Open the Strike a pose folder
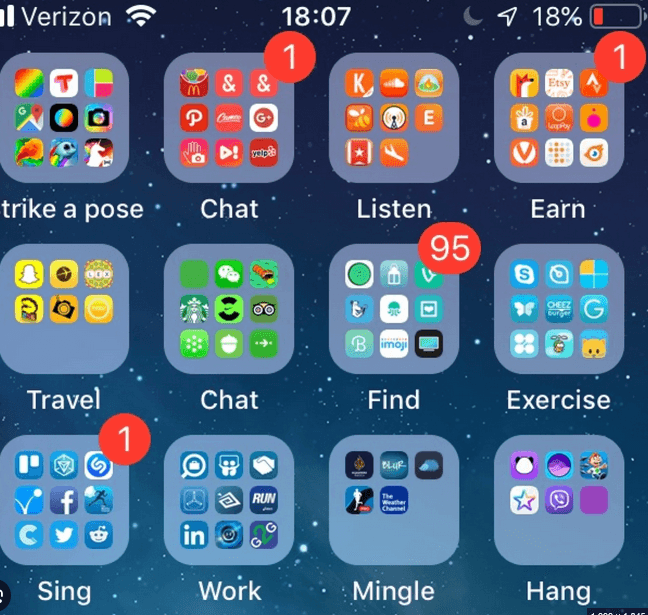 [64, 117]
